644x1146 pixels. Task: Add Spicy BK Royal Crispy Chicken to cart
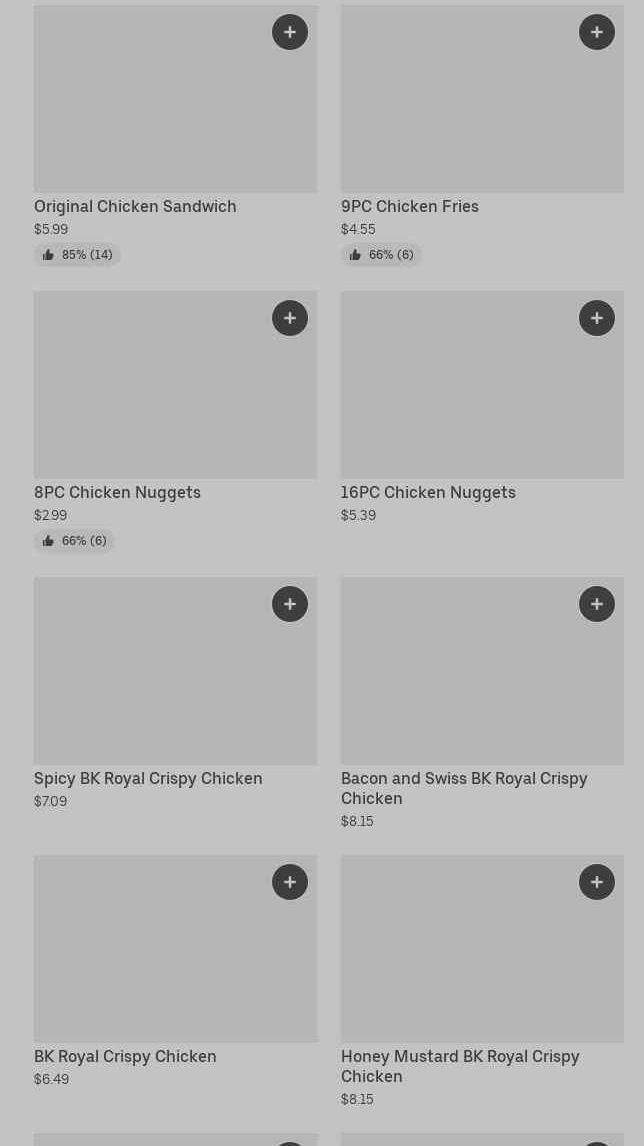[x=290, y=604]
